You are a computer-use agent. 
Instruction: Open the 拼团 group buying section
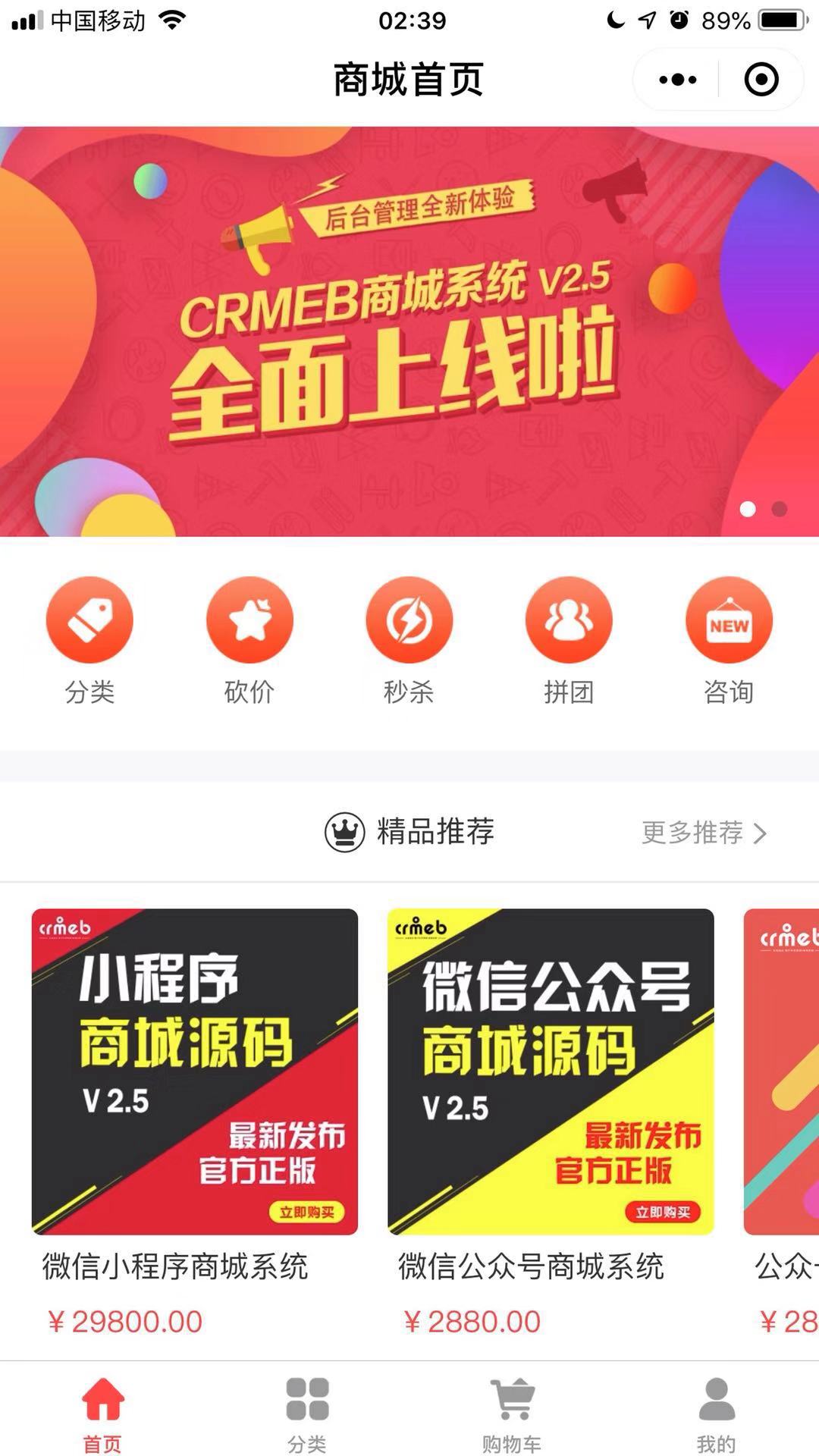point(569,620)
